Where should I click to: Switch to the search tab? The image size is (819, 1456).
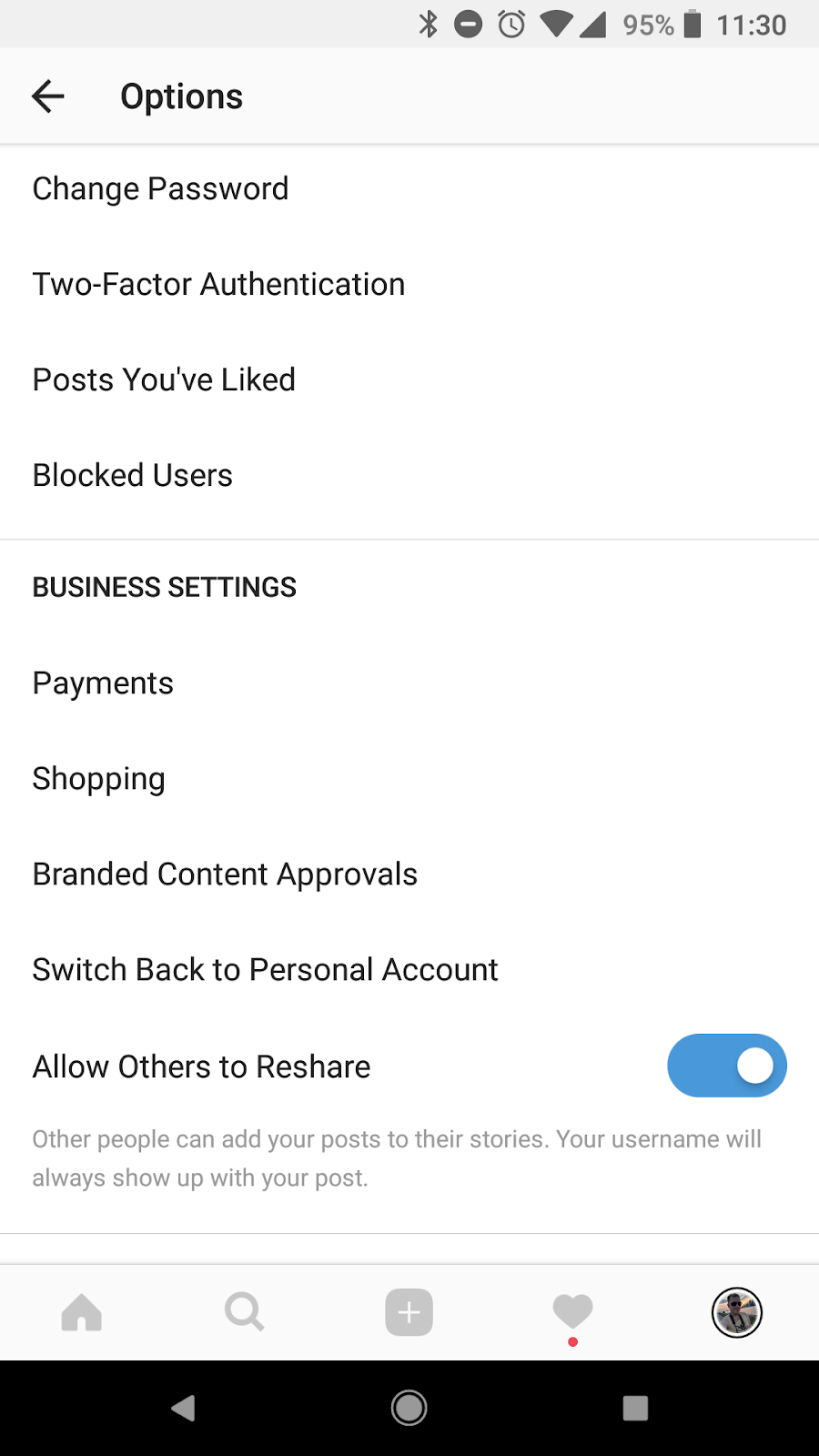[x=245, y=1312]
